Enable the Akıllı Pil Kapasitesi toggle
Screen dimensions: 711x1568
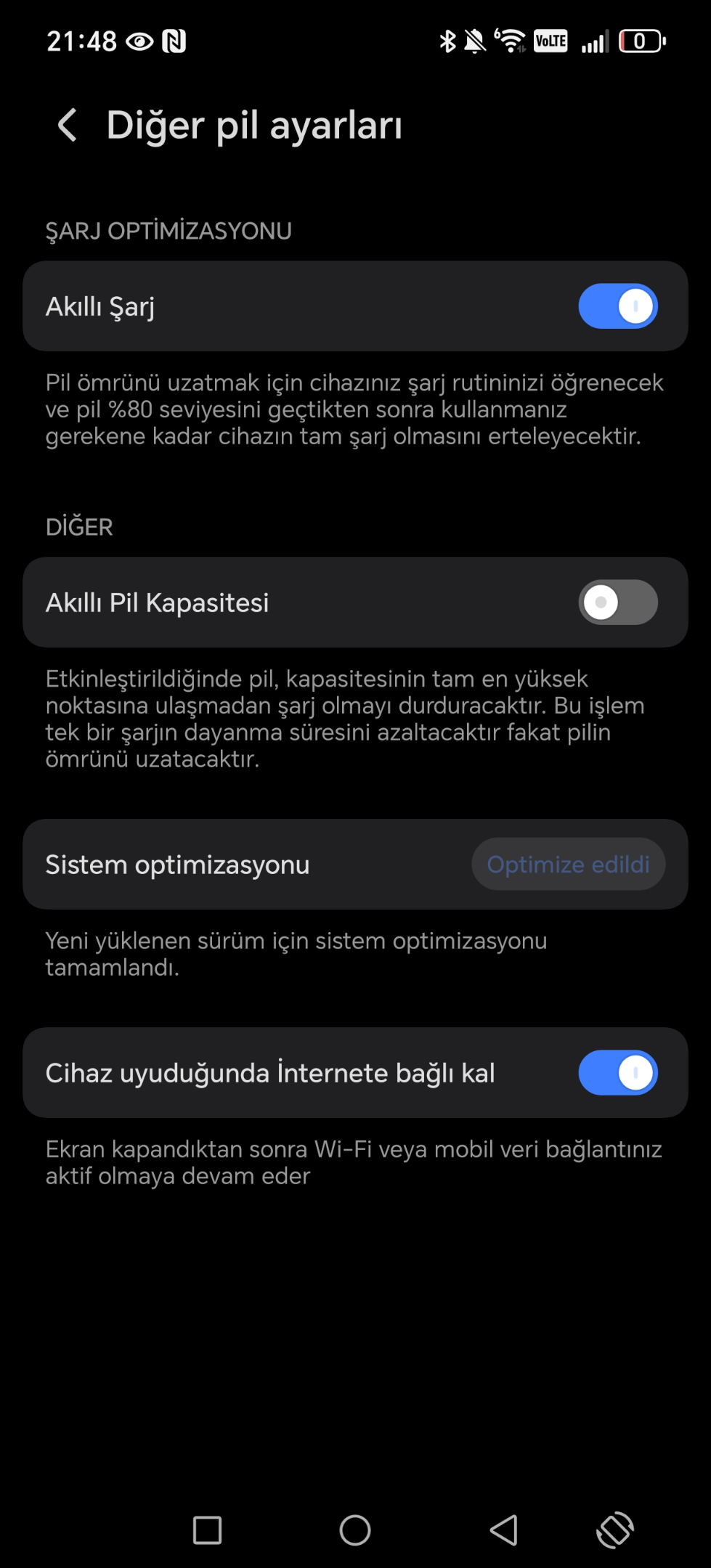pos(618,603)
